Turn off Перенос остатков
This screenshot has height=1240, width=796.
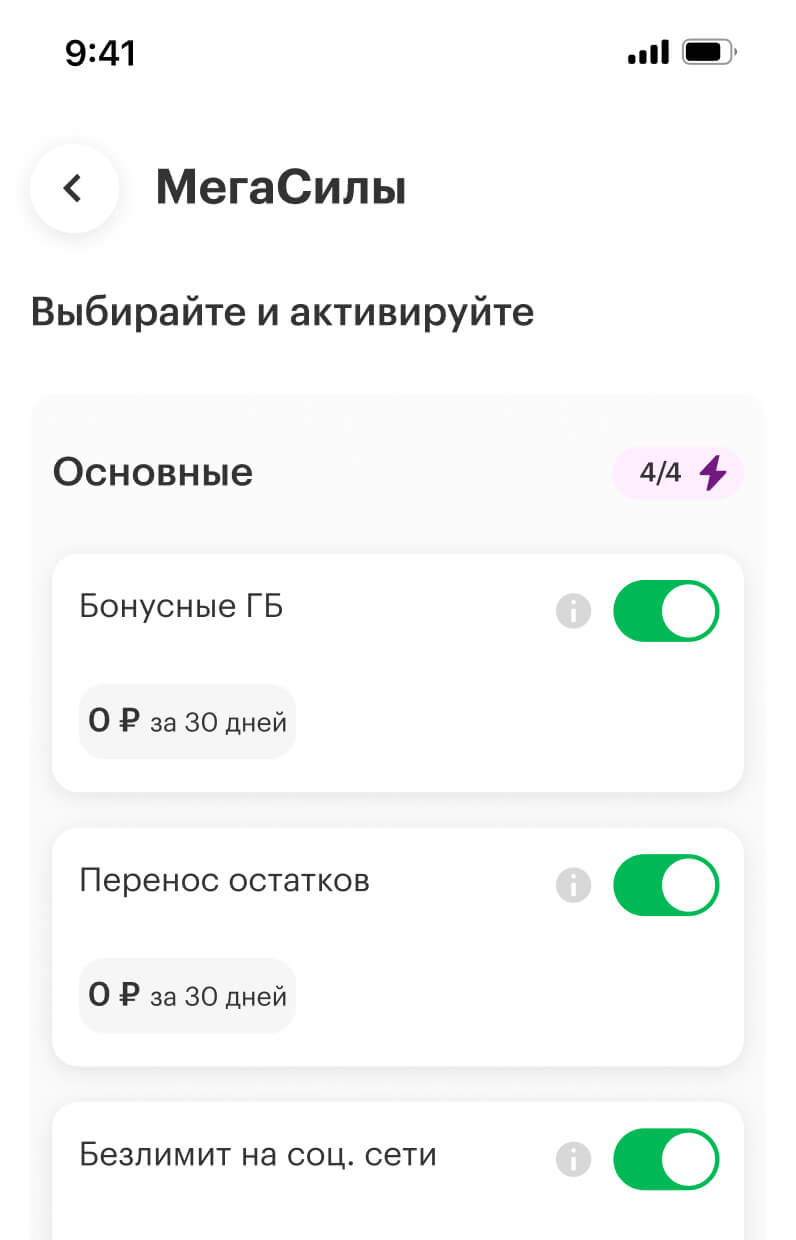point(666,884)
